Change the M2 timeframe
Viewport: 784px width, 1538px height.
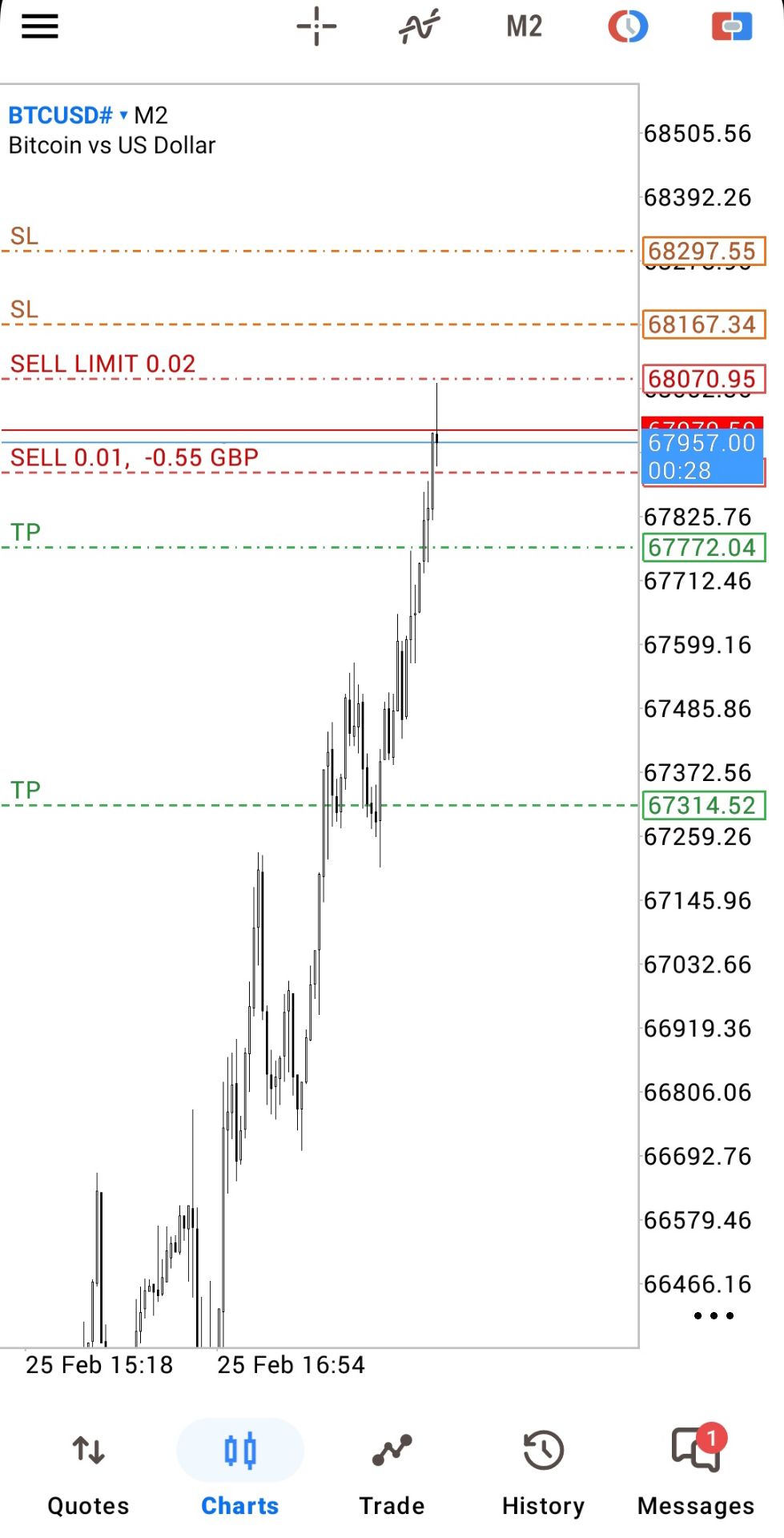pos(524,26)
